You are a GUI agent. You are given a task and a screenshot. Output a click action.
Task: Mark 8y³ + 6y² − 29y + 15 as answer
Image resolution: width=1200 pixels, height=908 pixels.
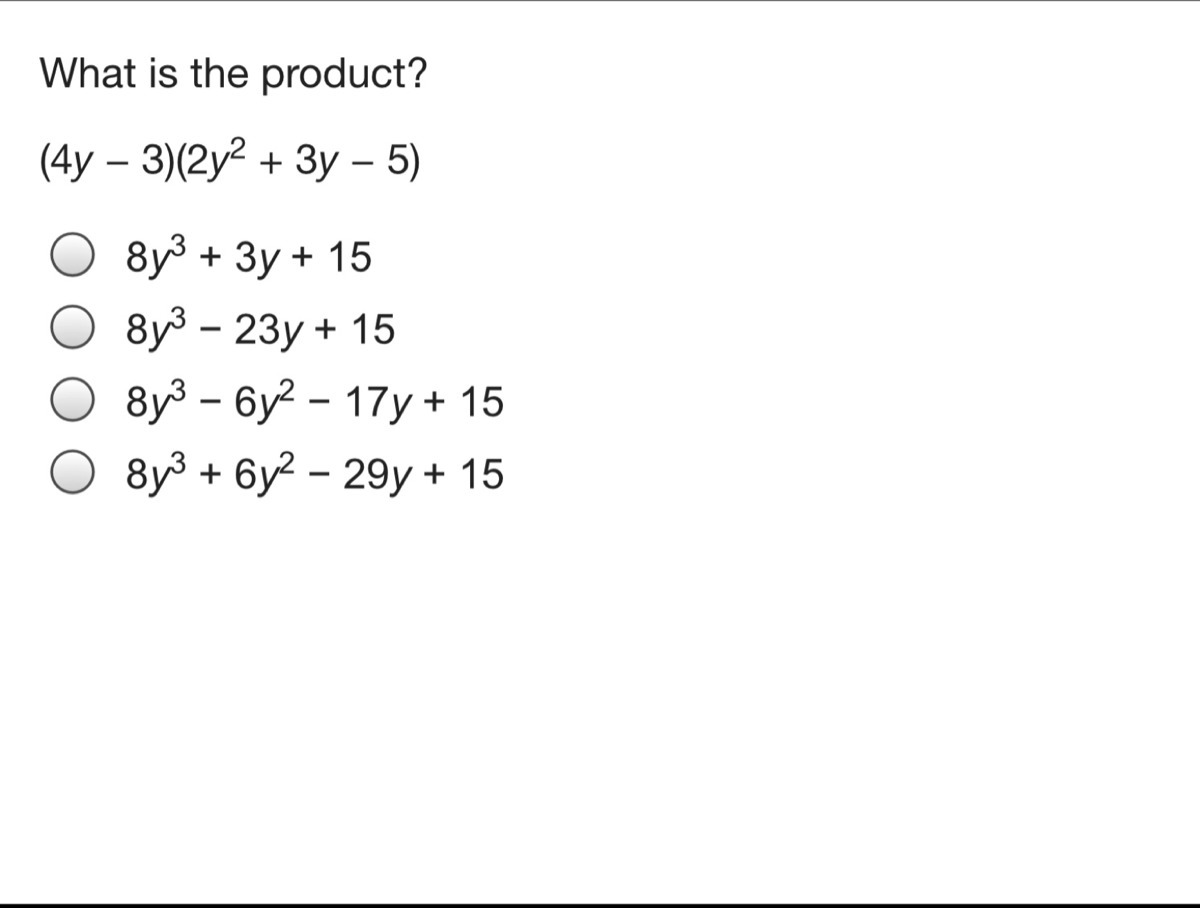(74, 474)
